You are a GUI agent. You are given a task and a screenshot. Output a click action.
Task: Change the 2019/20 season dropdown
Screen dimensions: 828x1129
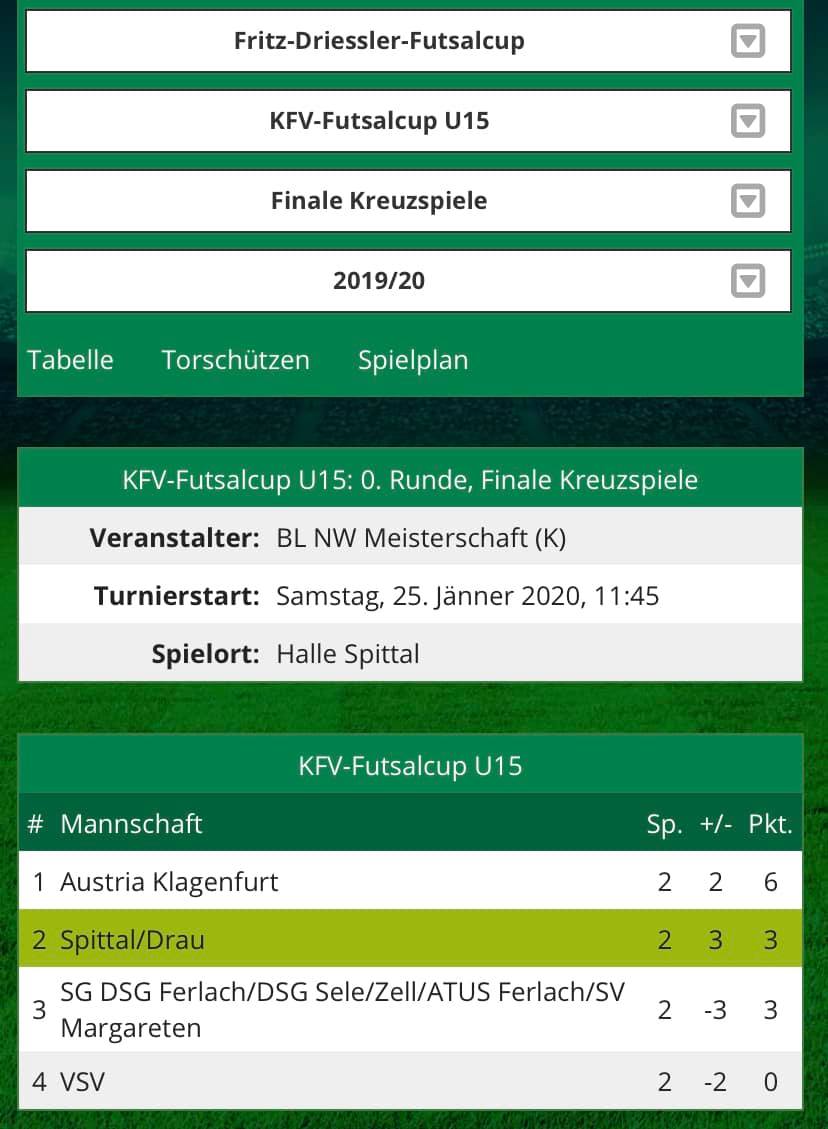point(408,281)
